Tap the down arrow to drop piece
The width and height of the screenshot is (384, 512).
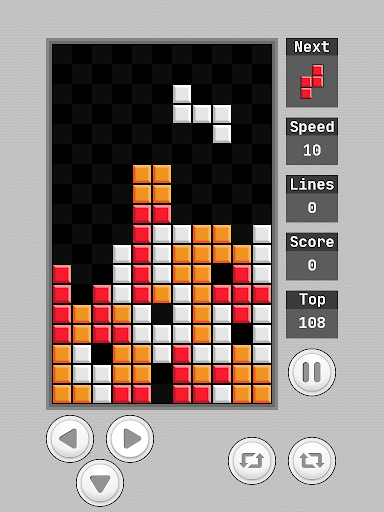coord(100,482)
